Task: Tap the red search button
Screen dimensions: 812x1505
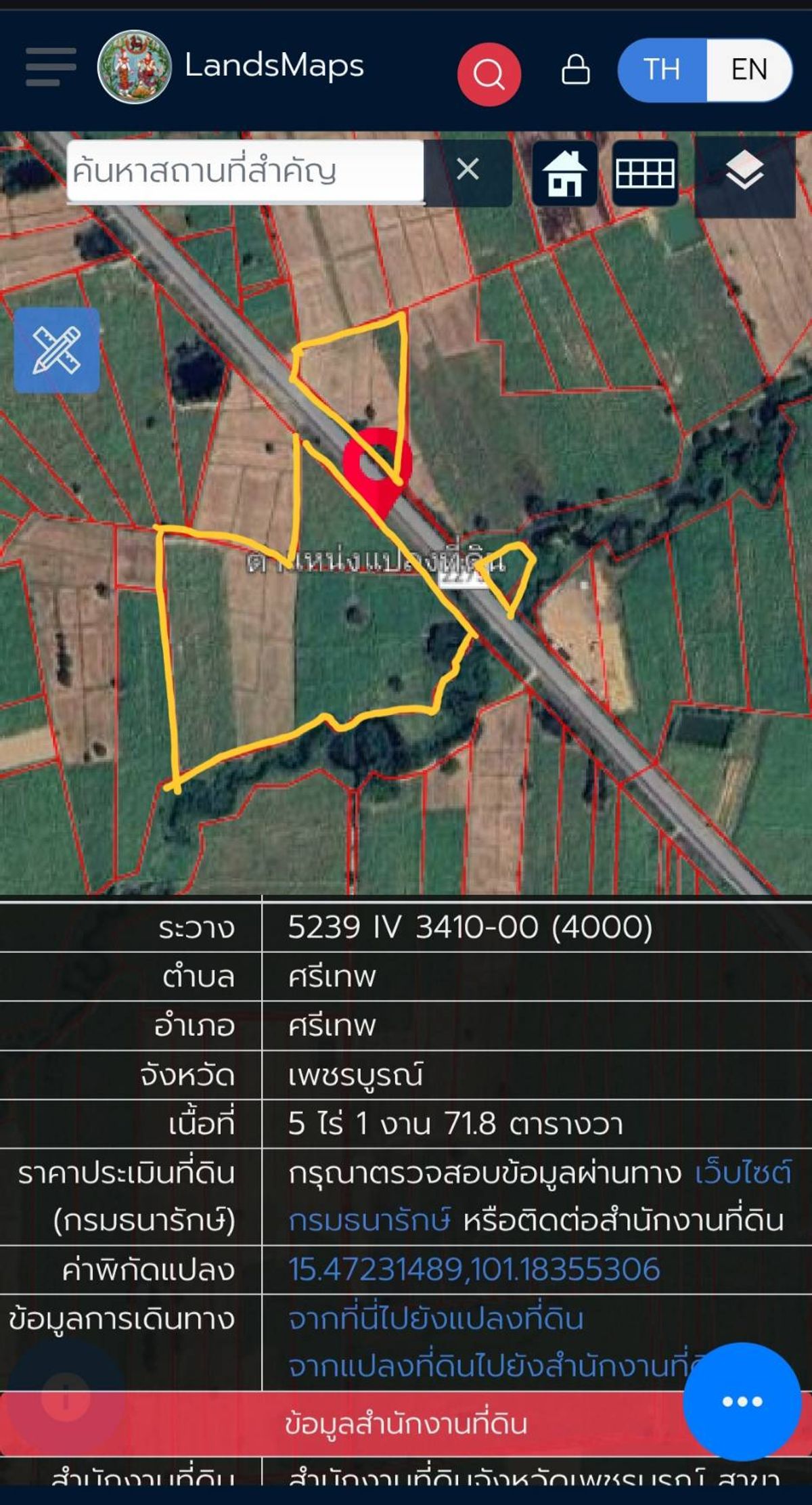Action: [489, 74]
